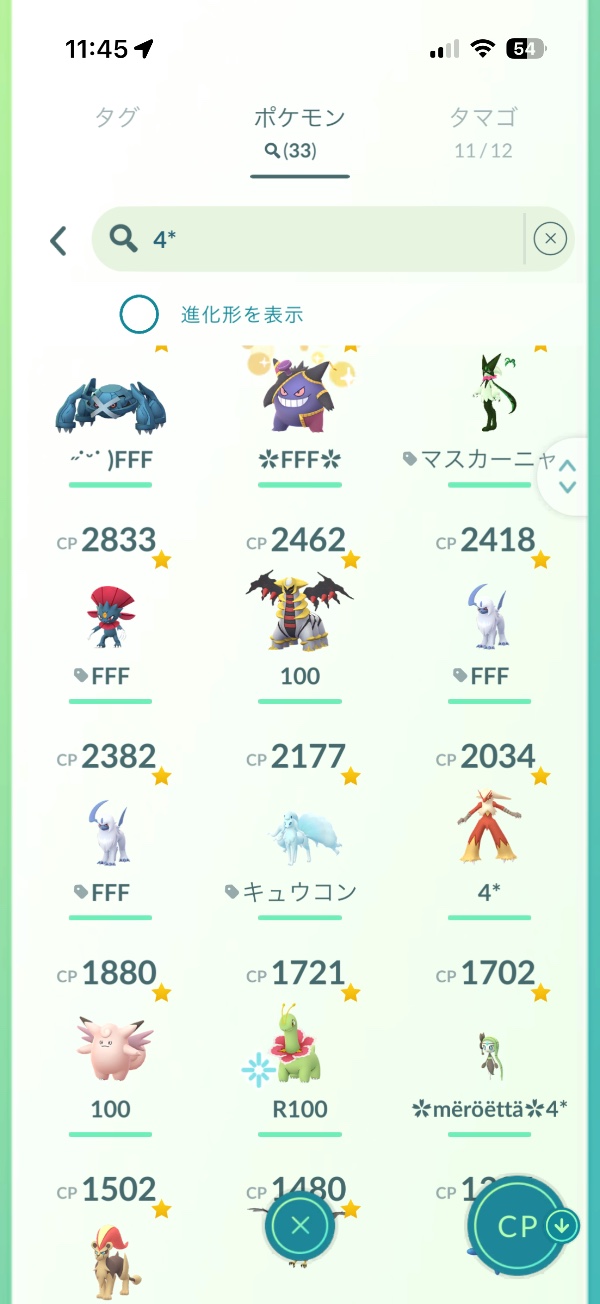Switch to the タグ tab
600x1304 pixels.
(116, 118)
